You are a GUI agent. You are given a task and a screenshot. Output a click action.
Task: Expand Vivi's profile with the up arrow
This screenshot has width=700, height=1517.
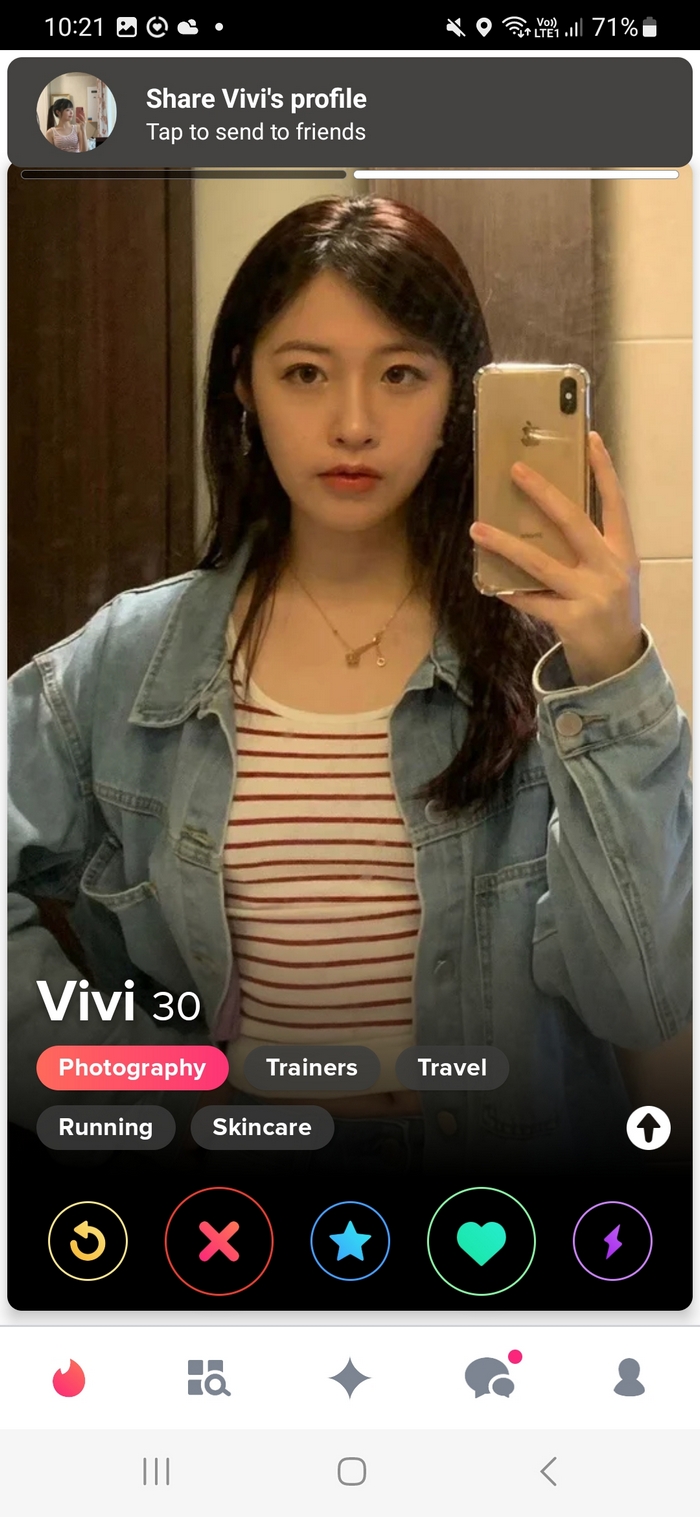pos(648,1129)
